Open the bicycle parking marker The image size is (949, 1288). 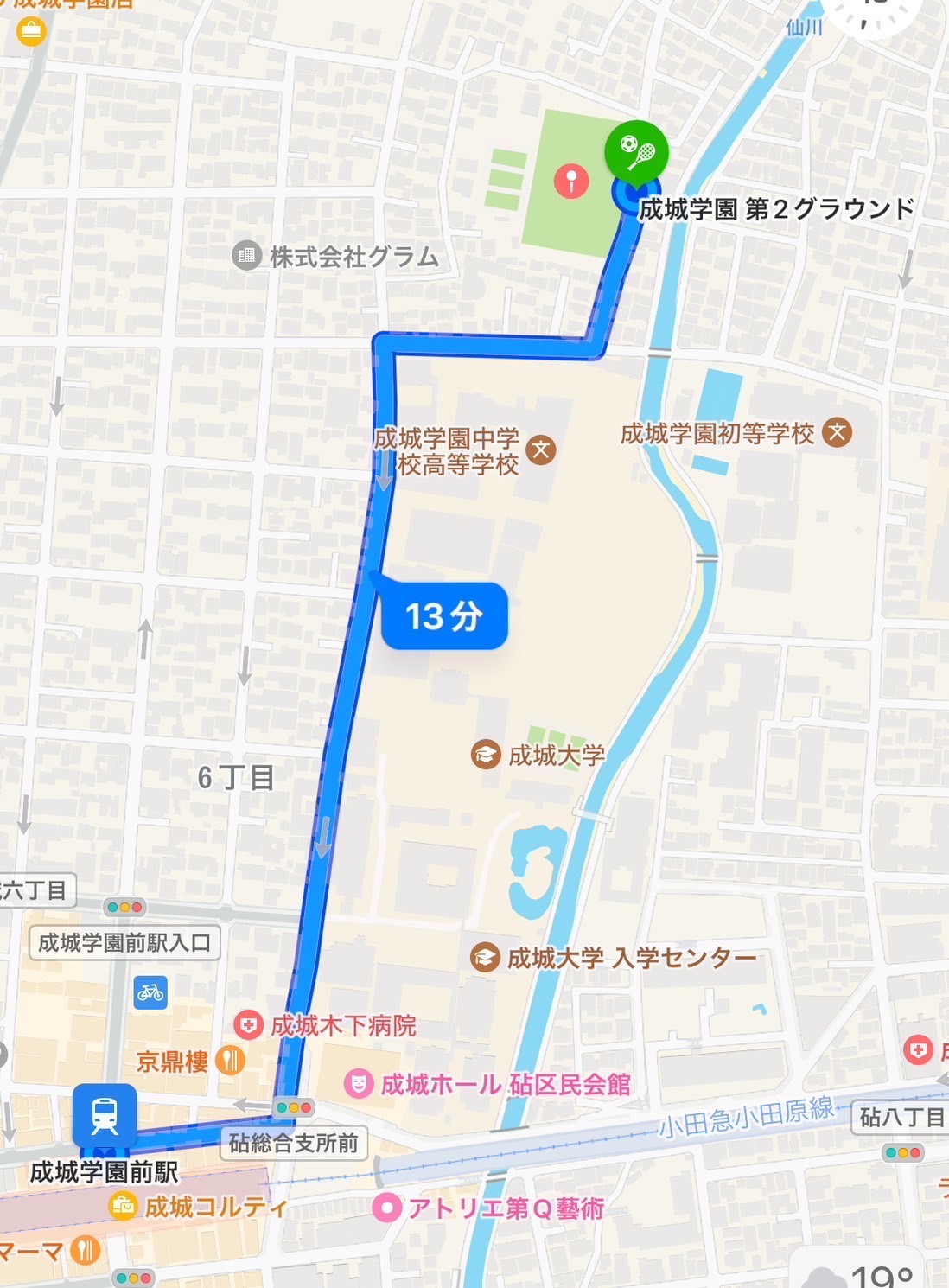pyautogui.click(x=150, y=992)
